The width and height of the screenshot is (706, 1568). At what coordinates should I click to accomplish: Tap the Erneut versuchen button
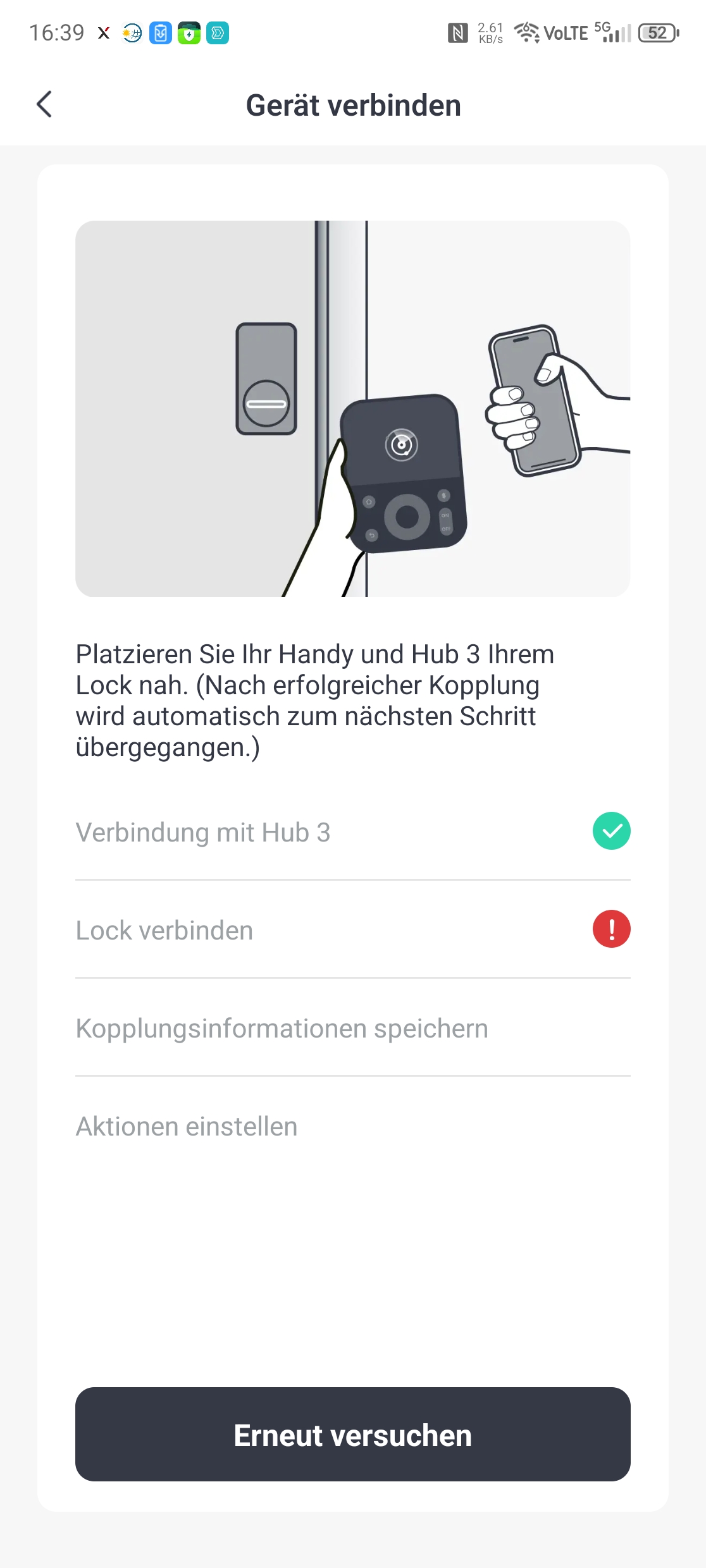[x=352, y=1434]
